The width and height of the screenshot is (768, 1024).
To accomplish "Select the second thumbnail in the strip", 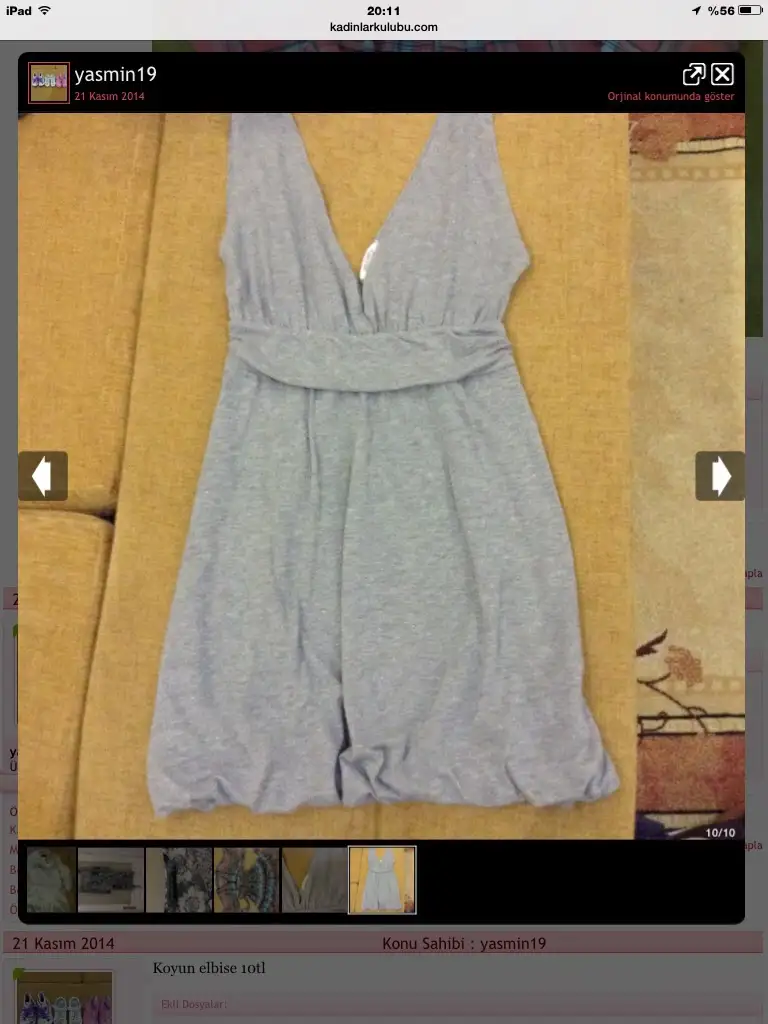I will click(x=111, y=880).
